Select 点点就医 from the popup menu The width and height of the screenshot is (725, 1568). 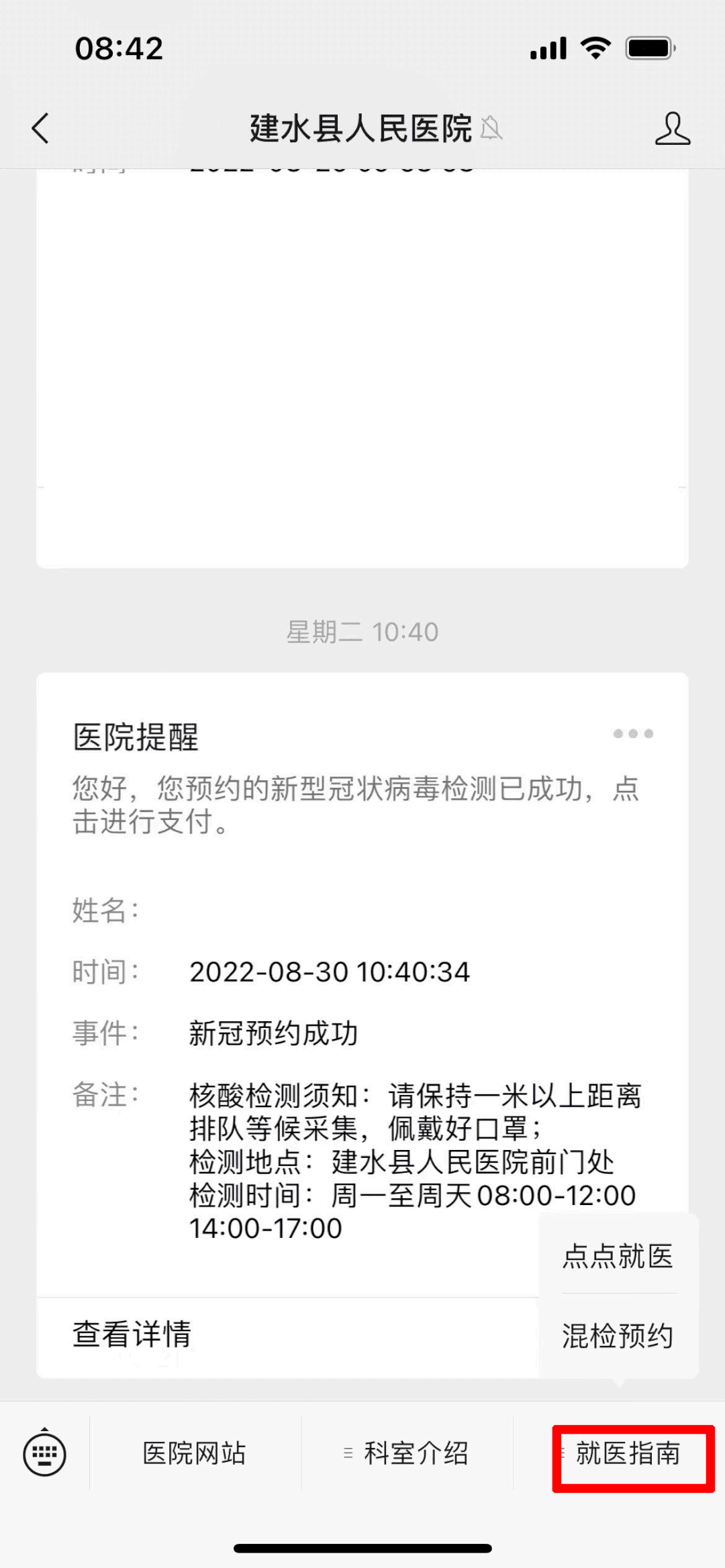pos(618,1256)
